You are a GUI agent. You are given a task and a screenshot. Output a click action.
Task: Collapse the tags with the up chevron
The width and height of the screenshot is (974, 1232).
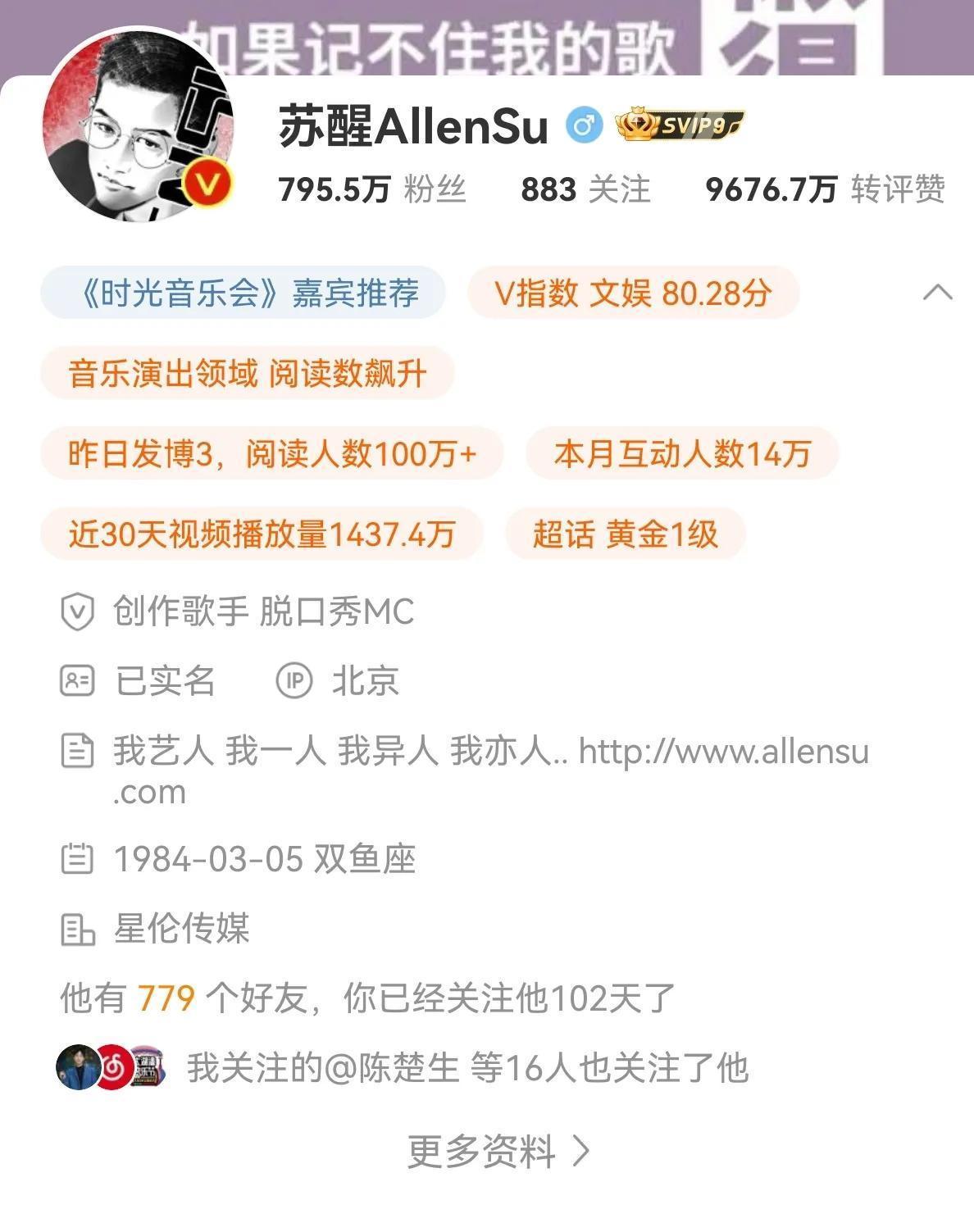937,293
